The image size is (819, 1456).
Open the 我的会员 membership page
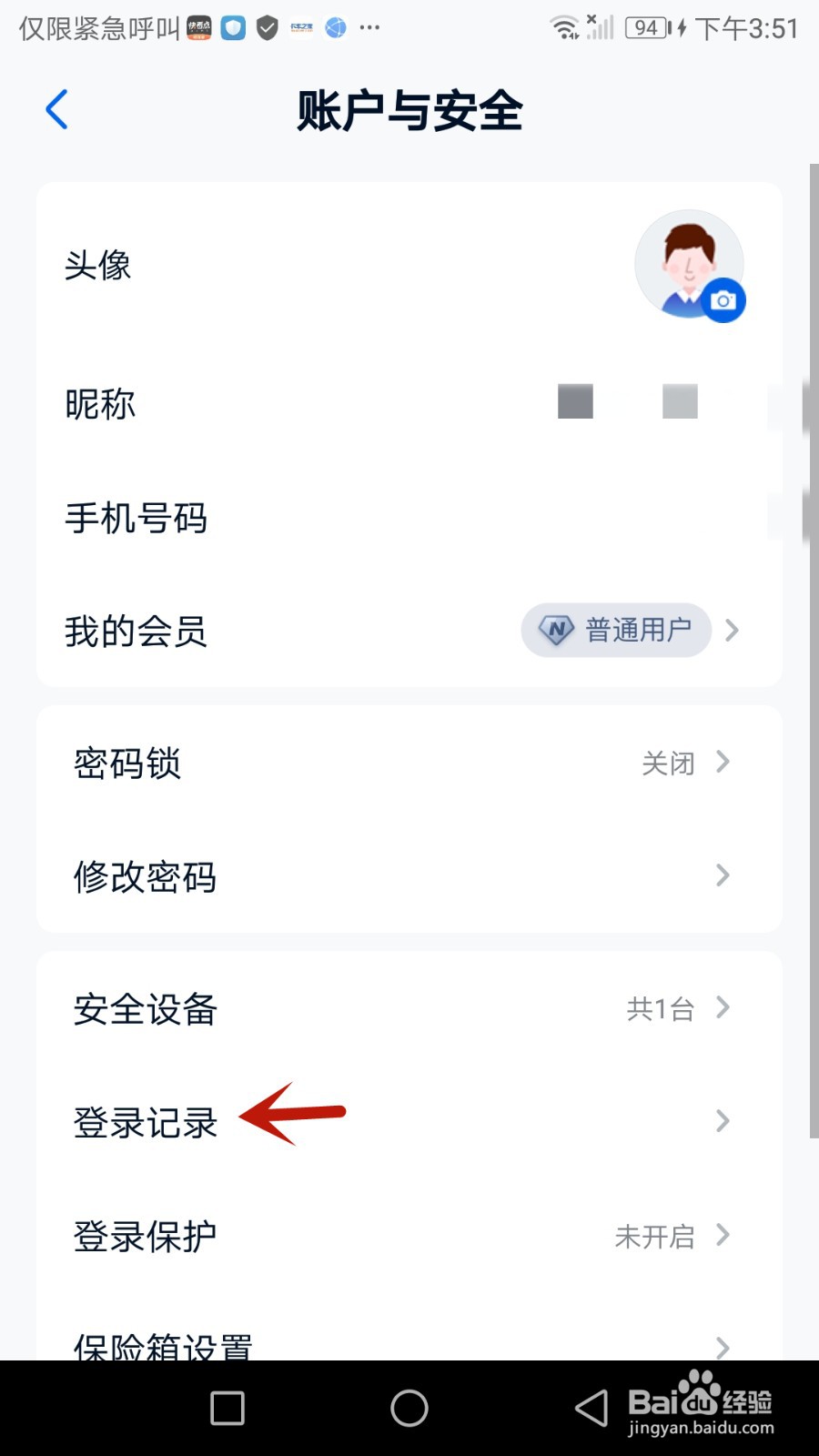pyautogui.click(x=409, y=631)
